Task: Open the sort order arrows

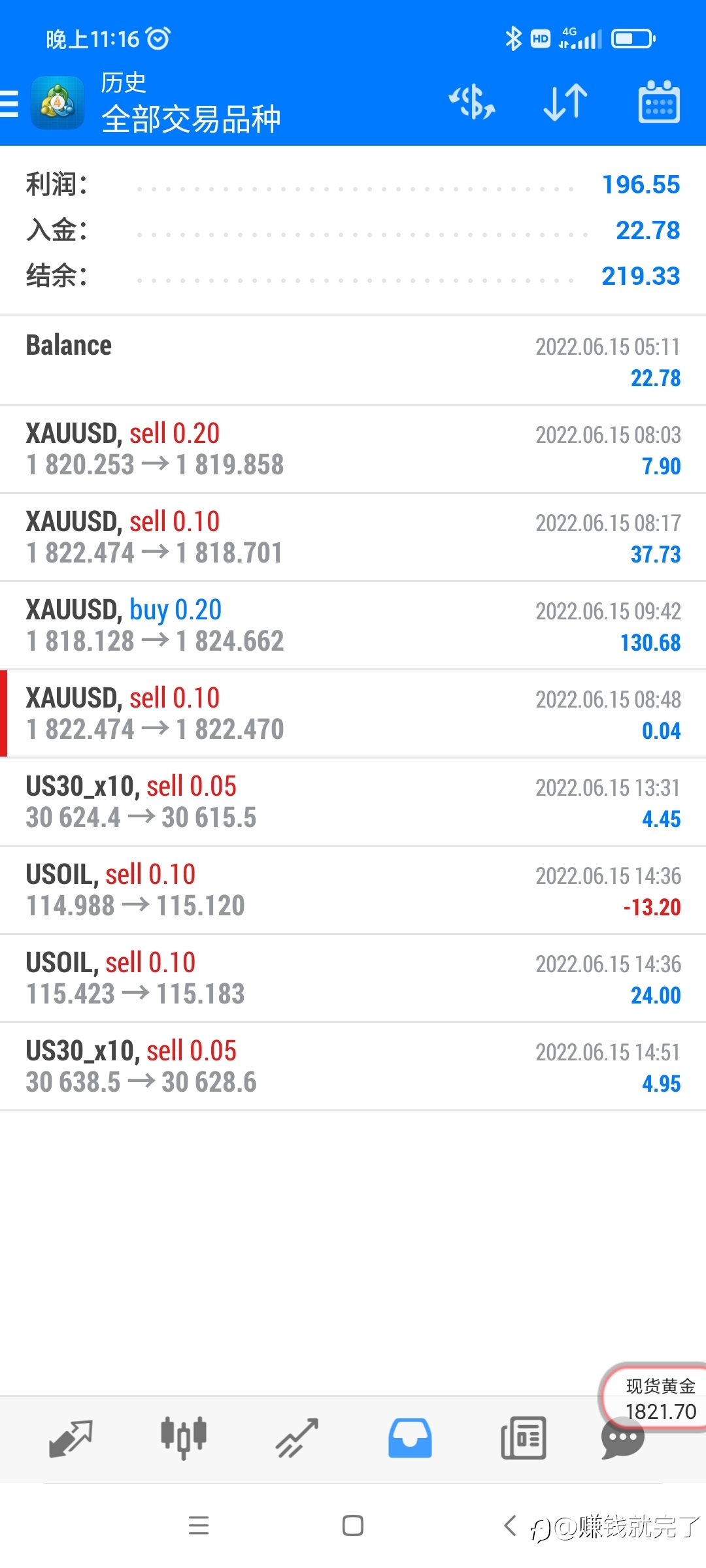Action: pos(565,103)
